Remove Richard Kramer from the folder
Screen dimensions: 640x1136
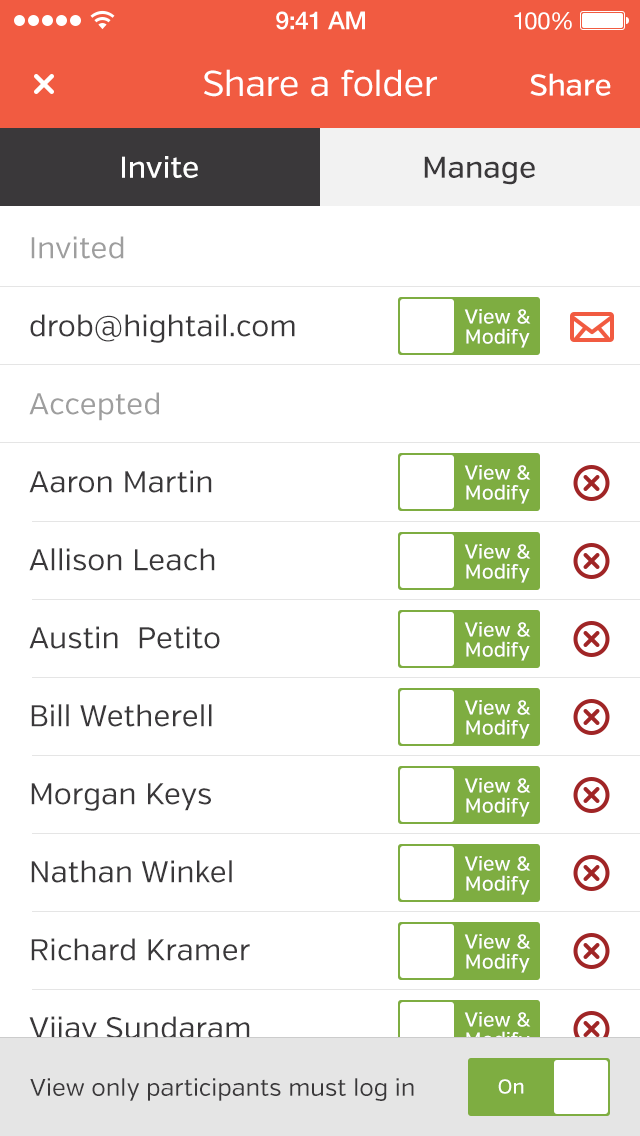click(591, 951)
